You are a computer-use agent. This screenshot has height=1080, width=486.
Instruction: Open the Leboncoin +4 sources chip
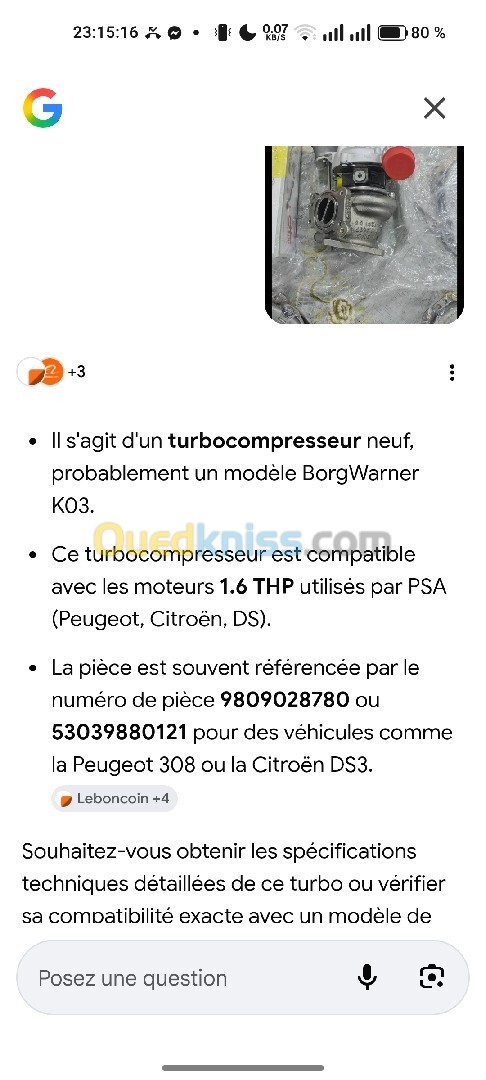coord(114,799)
